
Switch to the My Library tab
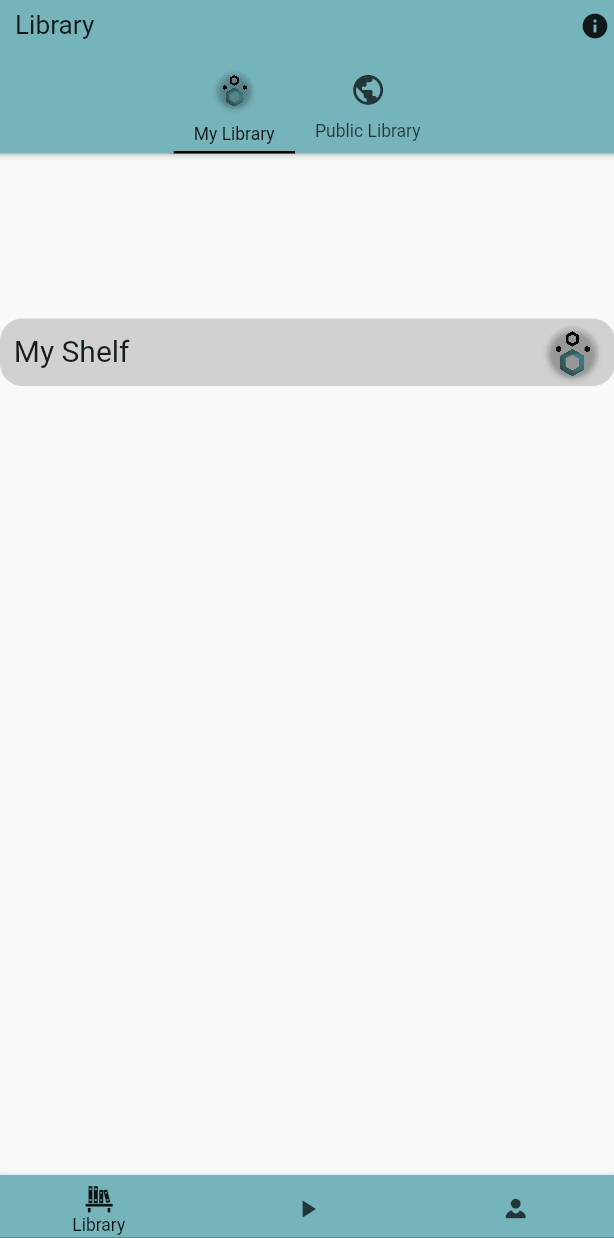click(234, 110)
